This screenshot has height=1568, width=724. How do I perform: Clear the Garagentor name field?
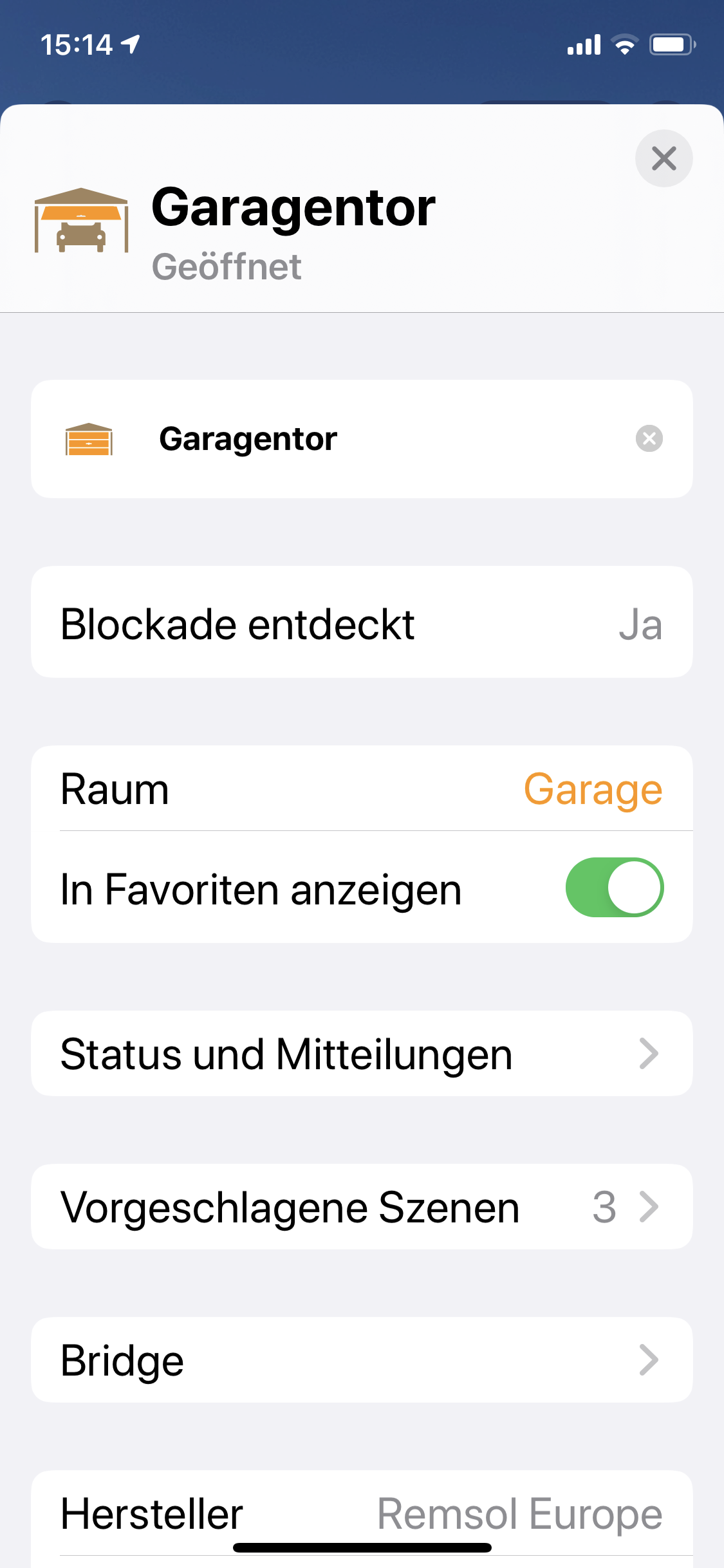pos(649,438)
